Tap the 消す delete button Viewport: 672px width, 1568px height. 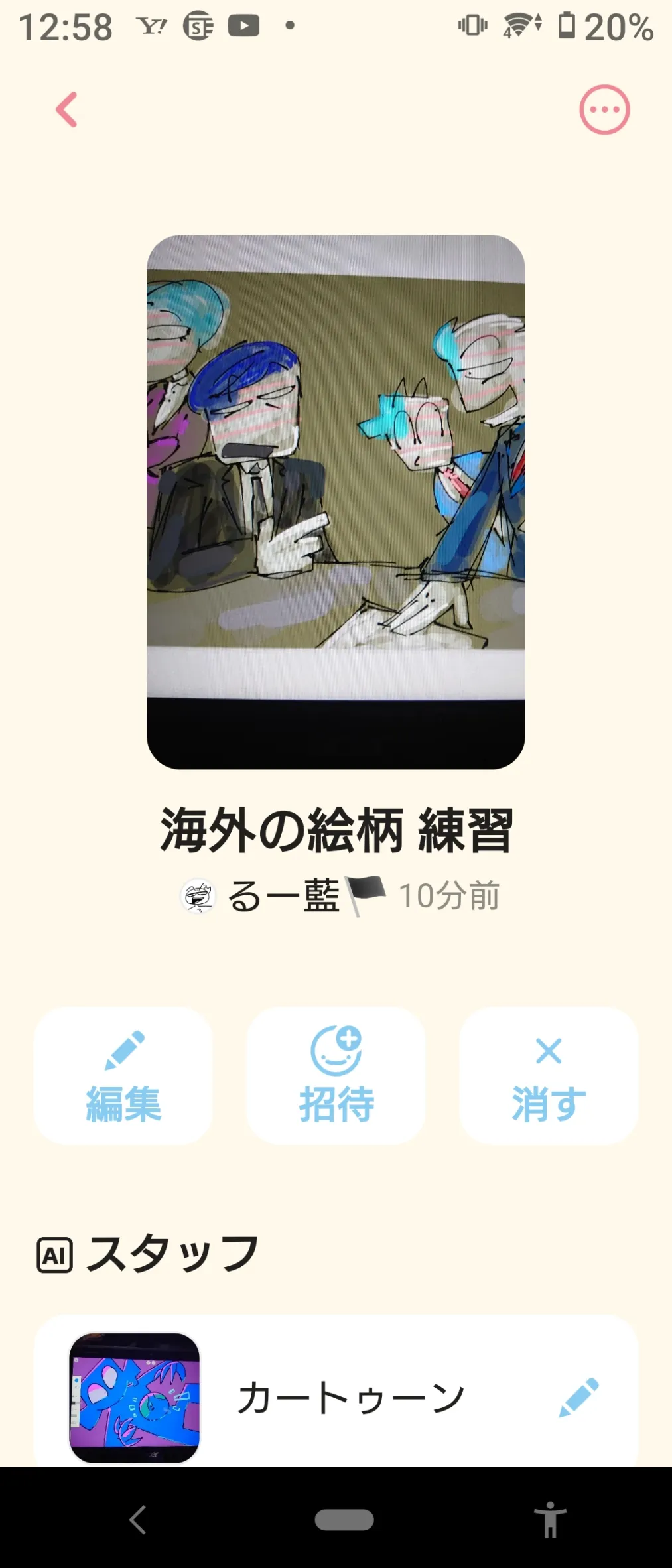[549, 1076]
